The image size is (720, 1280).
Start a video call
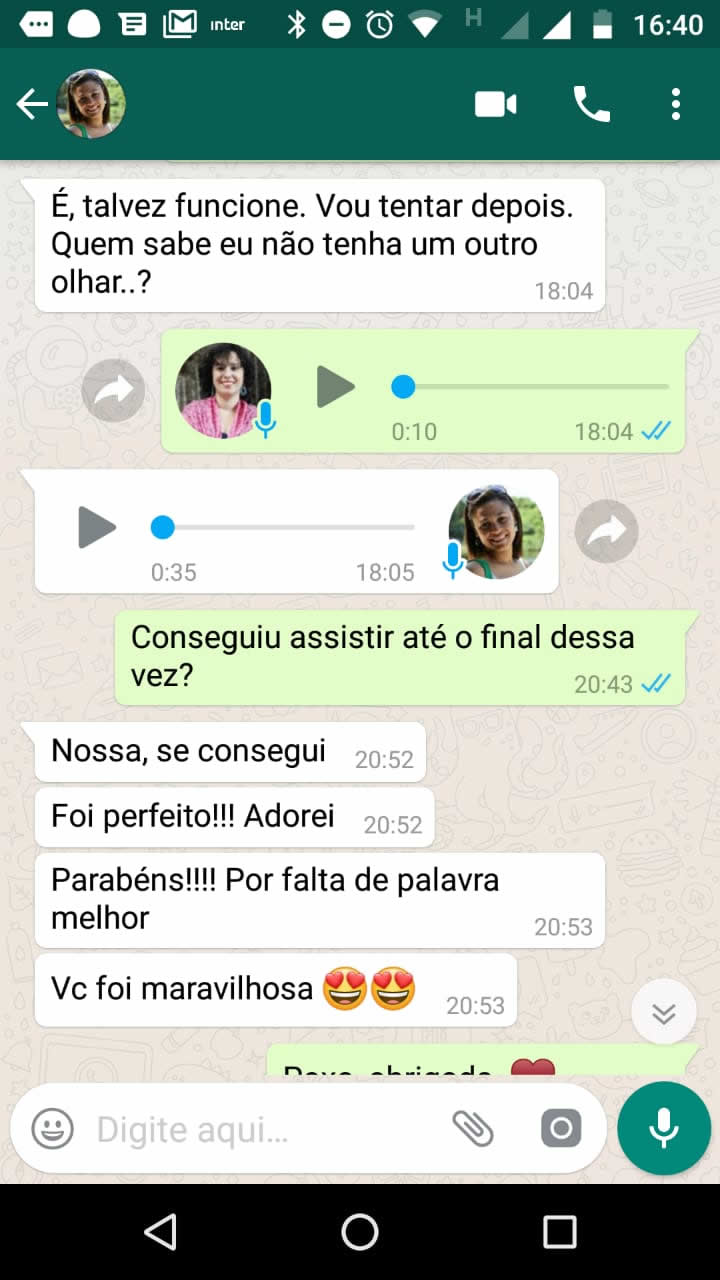tap(496, 104)
